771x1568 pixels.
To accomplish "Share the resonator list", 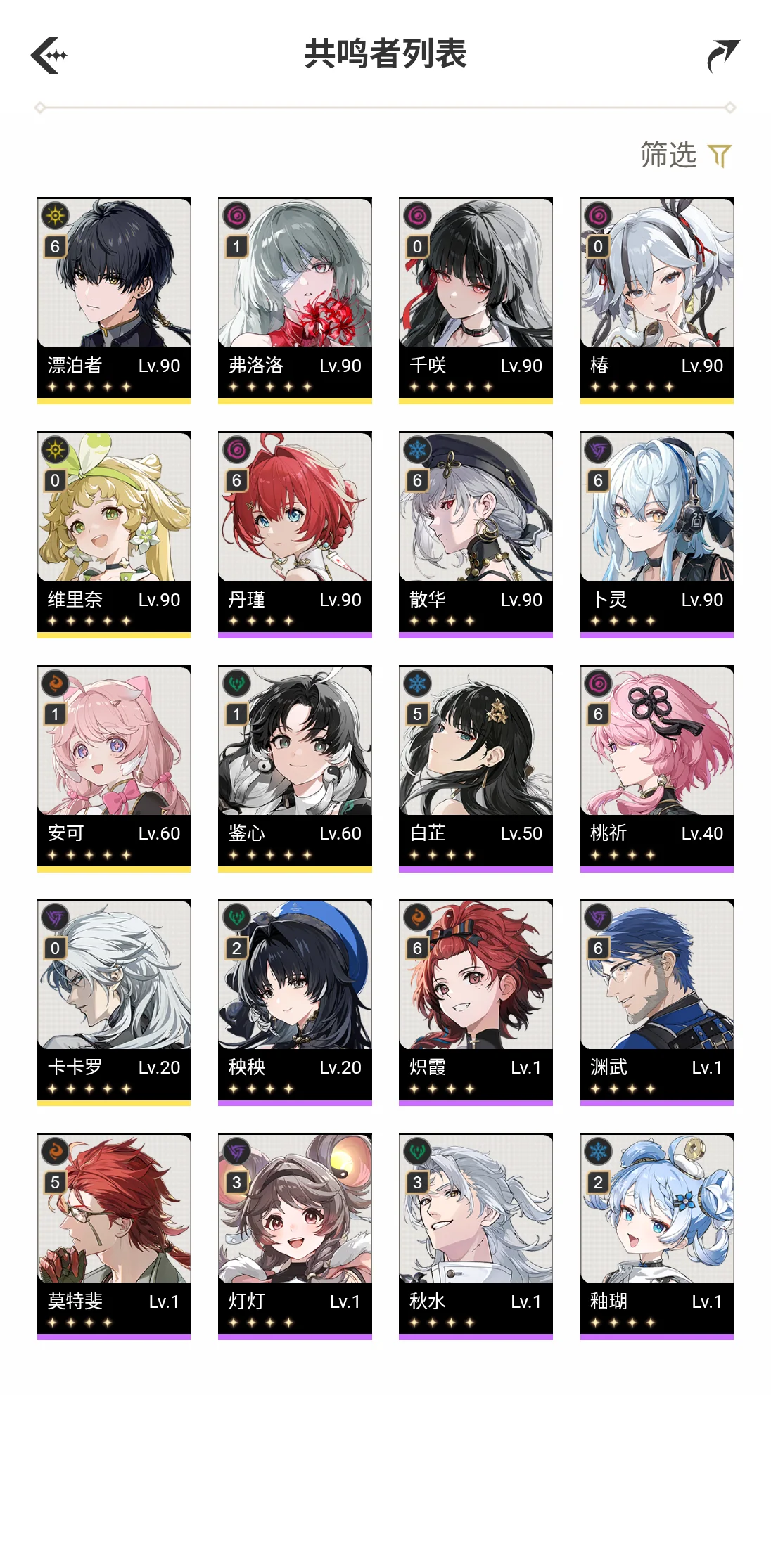I will point(722,56).
